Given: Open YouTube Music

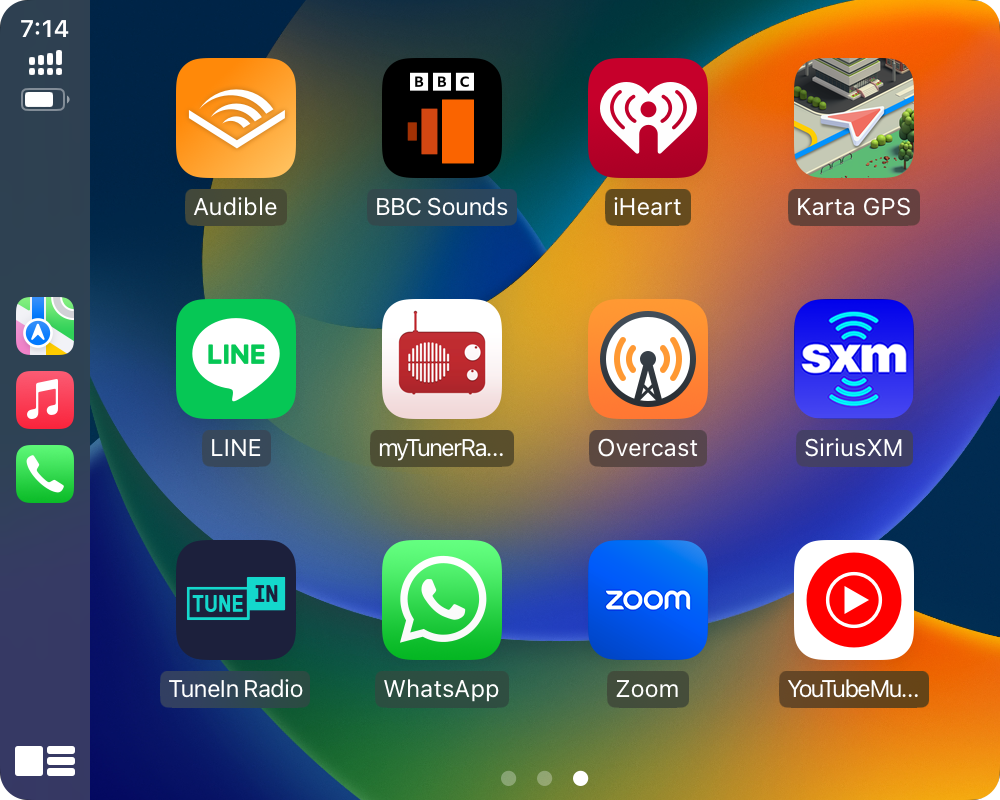Looking at the screenshot, I should 854,600.
